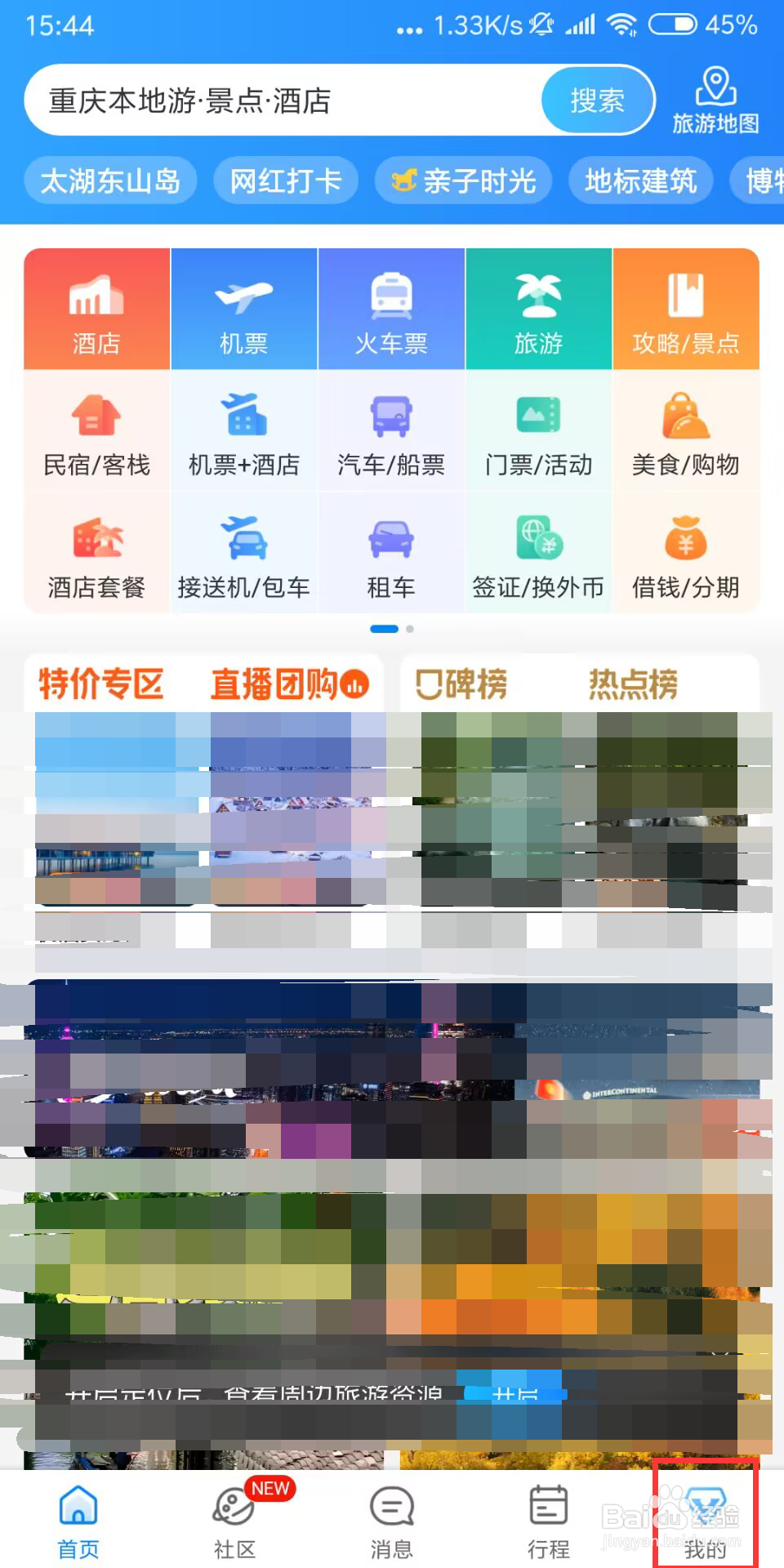Open 火车票 train ticket booking
784x1568 pixels.
391,309
